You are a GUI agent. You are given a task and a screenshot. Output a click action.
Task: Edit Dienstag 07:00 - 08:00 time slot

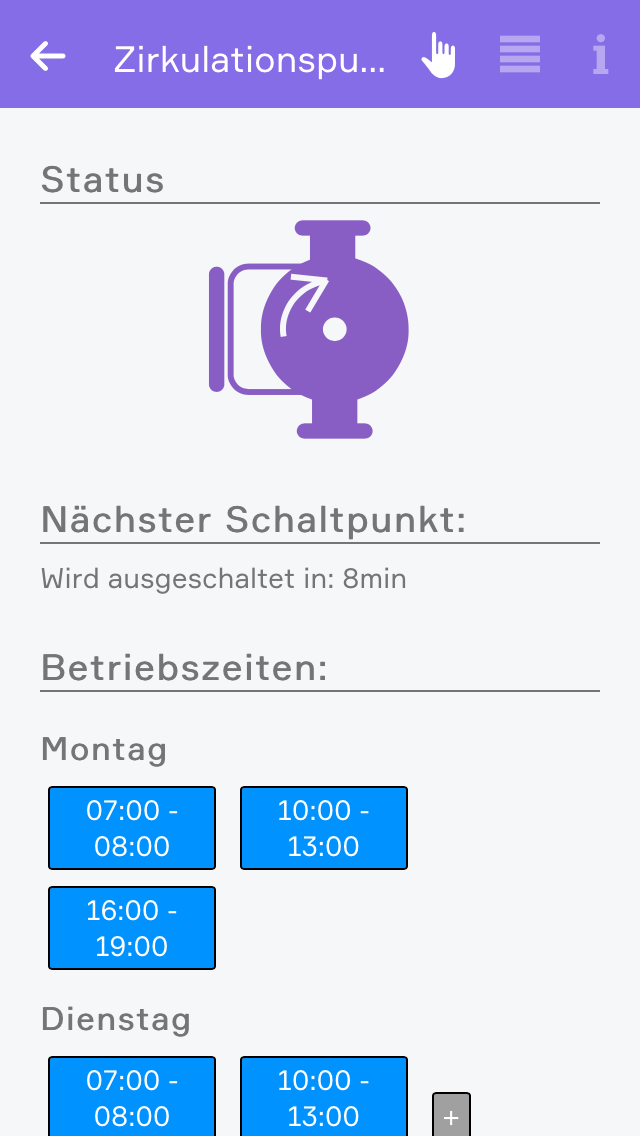[132, 1096]
